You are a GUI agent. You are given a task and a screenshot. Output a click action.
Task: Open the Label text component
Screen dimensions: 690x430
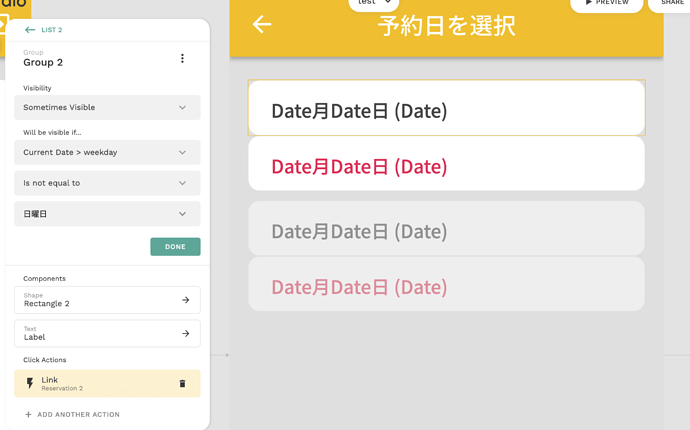pos(107,333)
